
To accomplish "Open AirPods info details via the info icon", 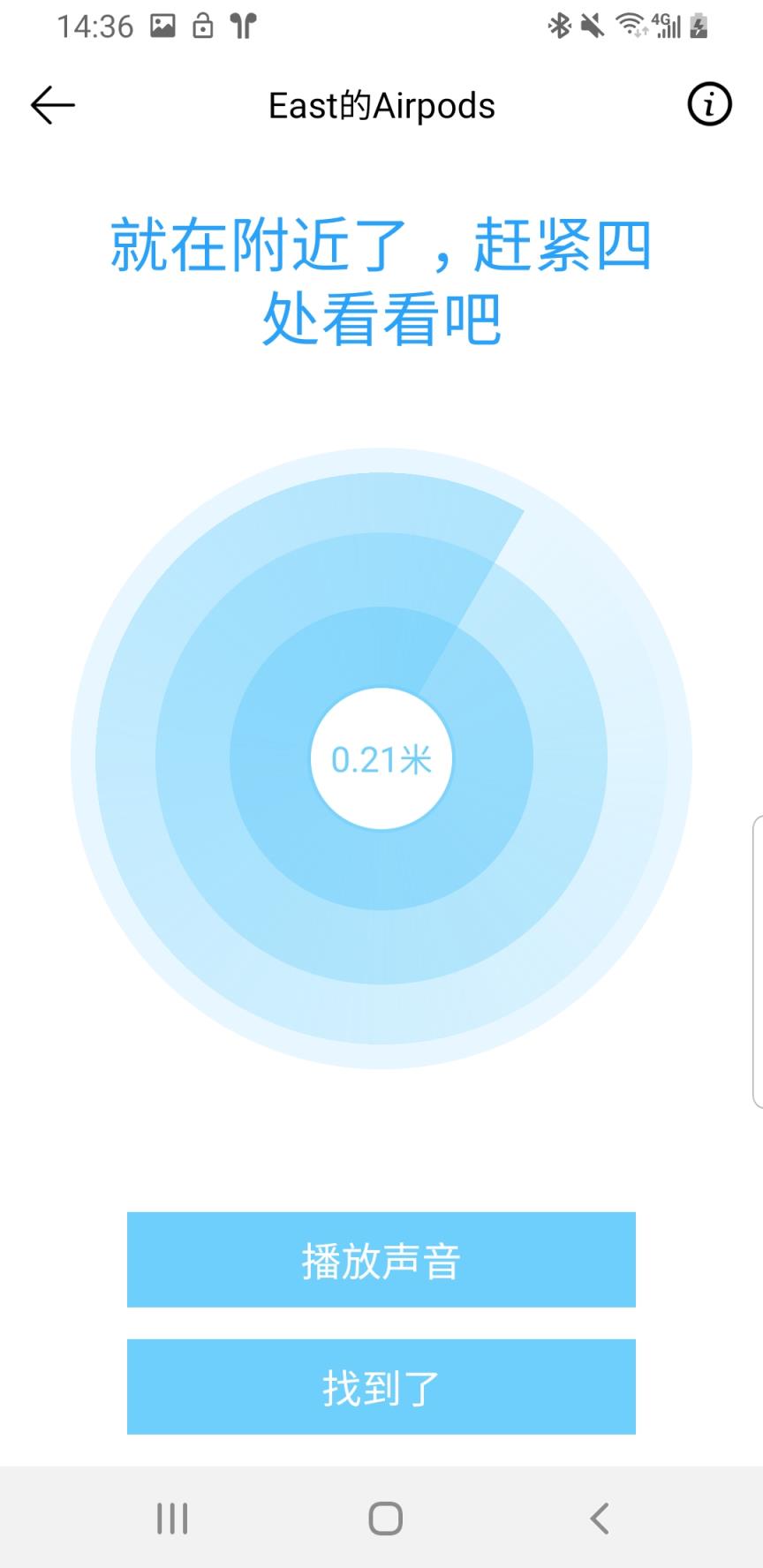I will point(708,104).
